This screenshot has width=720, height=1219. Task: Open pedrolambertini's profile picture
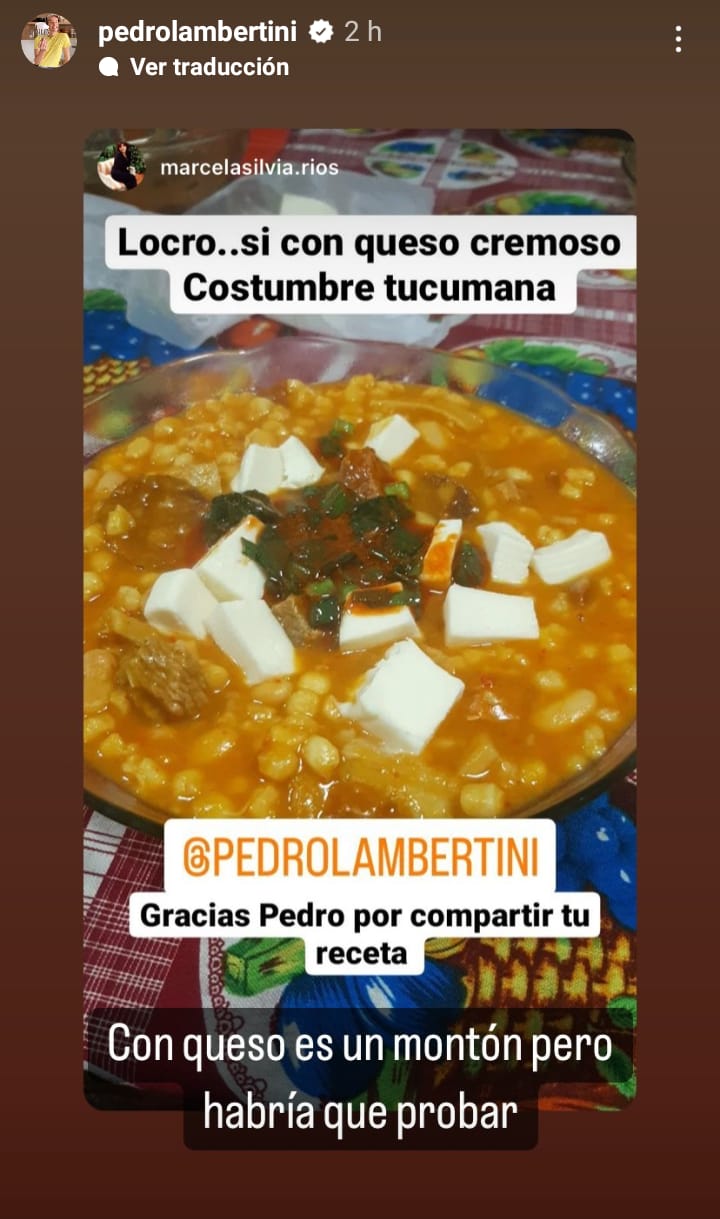48,41
